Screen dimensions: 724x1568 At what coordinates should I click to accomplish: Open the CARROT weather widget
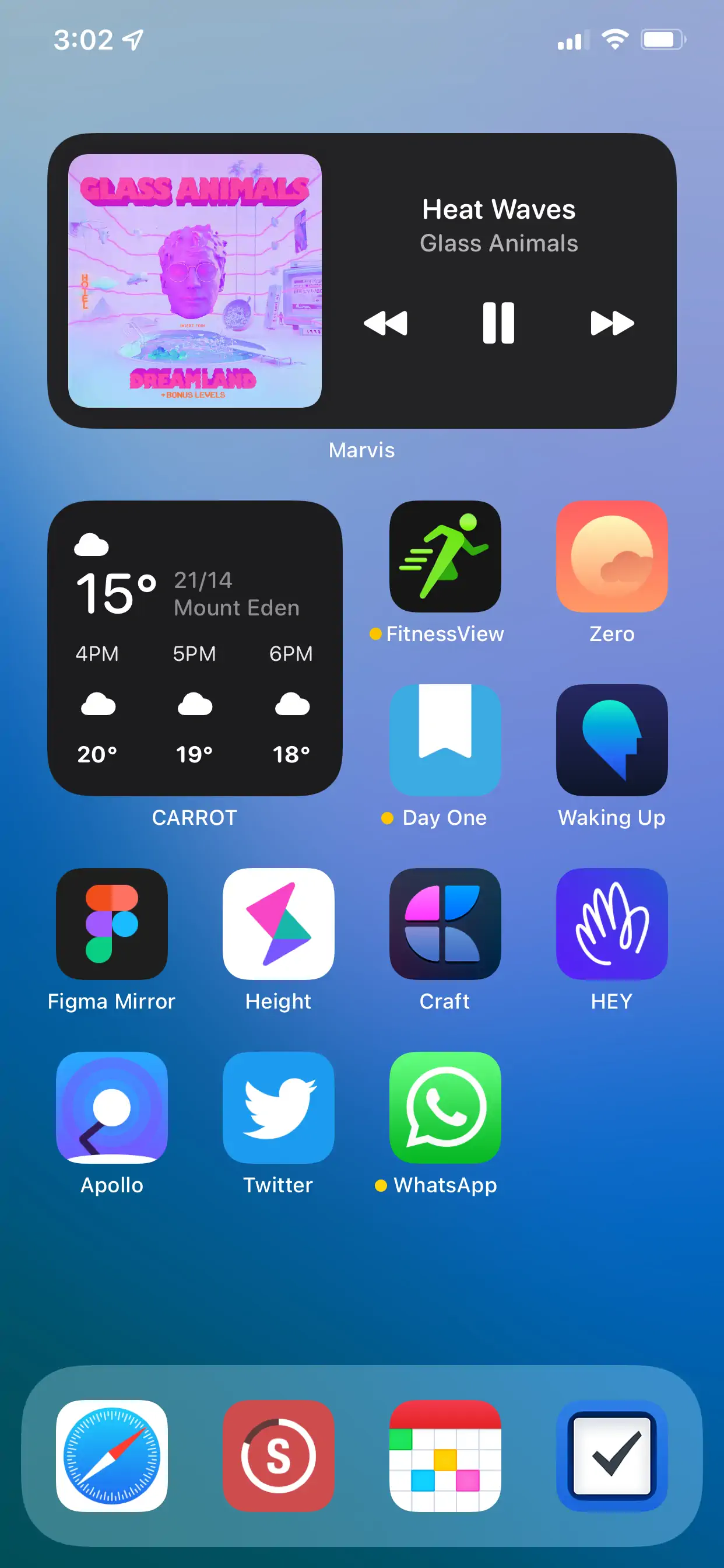click(x=195, y=647)
